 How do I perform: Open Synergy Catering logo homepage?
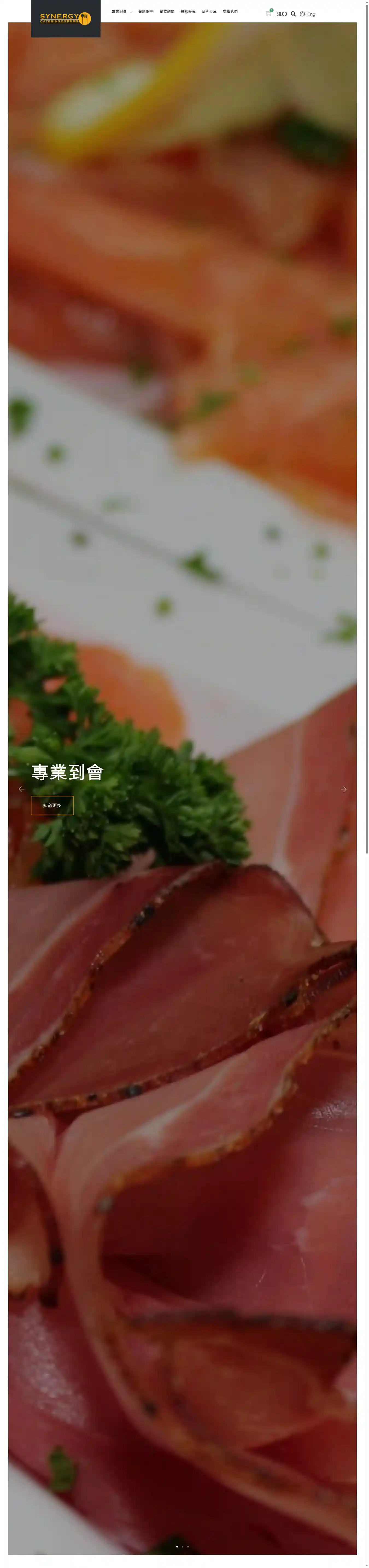pos(65,18)
